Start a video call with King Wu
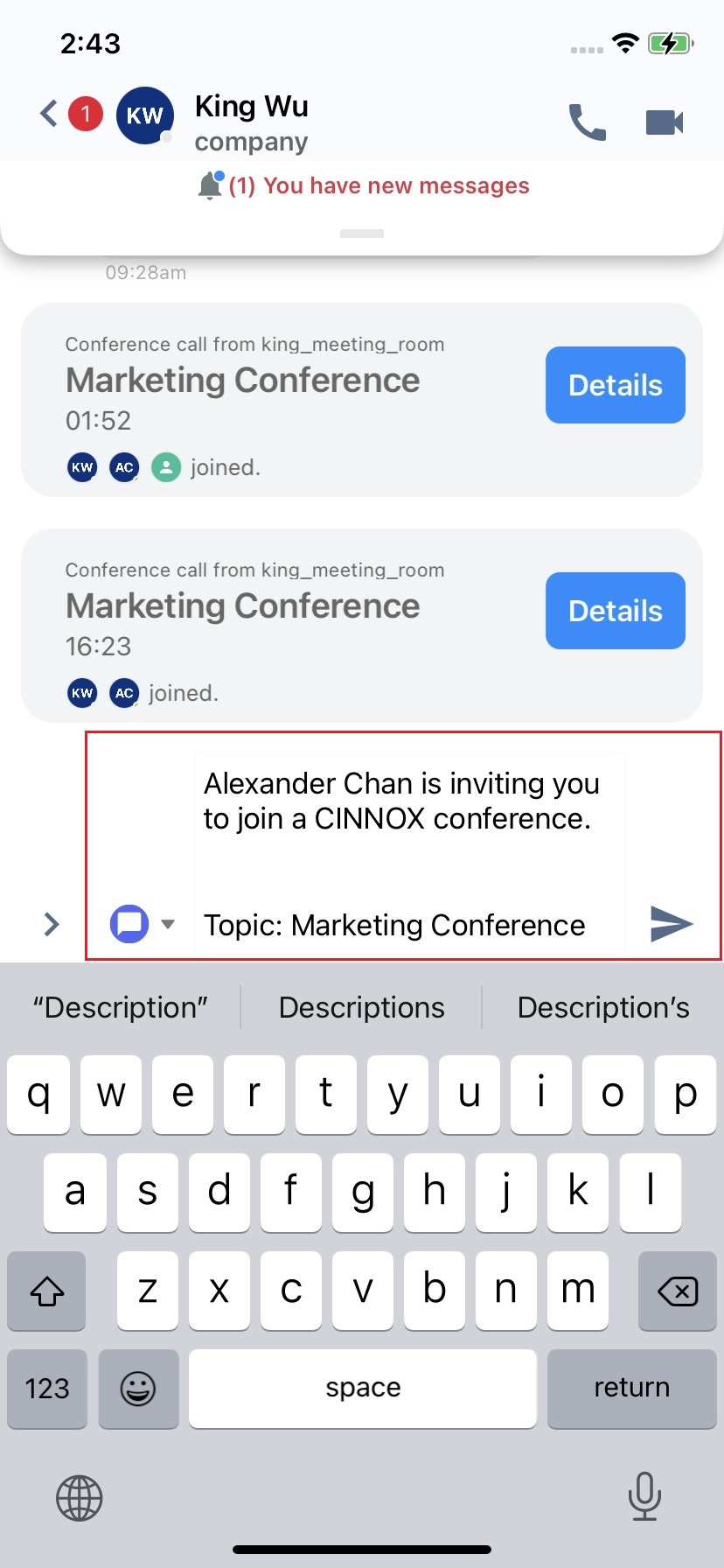Screen dimensions: 724x1568 (x=665, y=122)
